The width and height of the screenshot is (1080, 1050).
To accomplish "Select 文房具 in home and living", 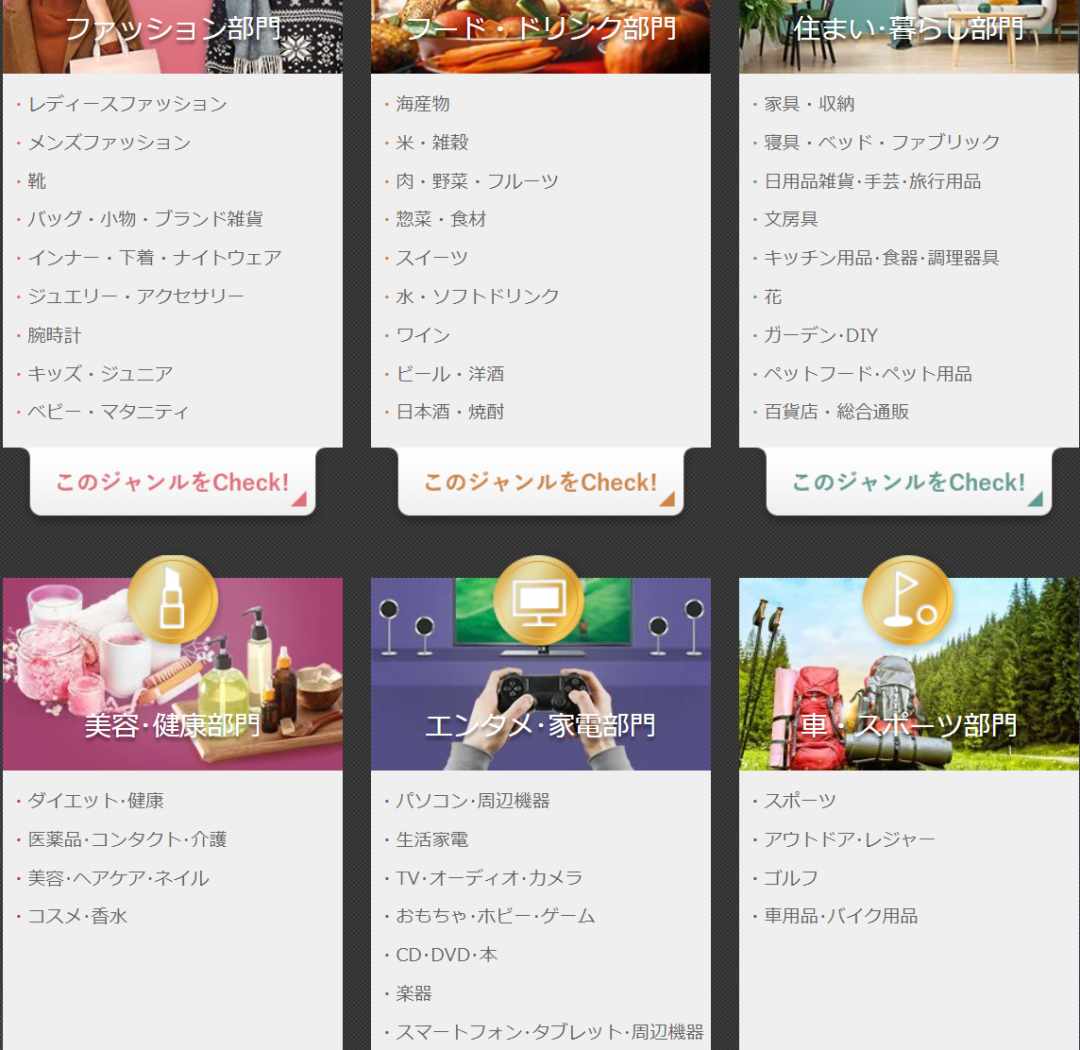I will [x=791, y=220].
